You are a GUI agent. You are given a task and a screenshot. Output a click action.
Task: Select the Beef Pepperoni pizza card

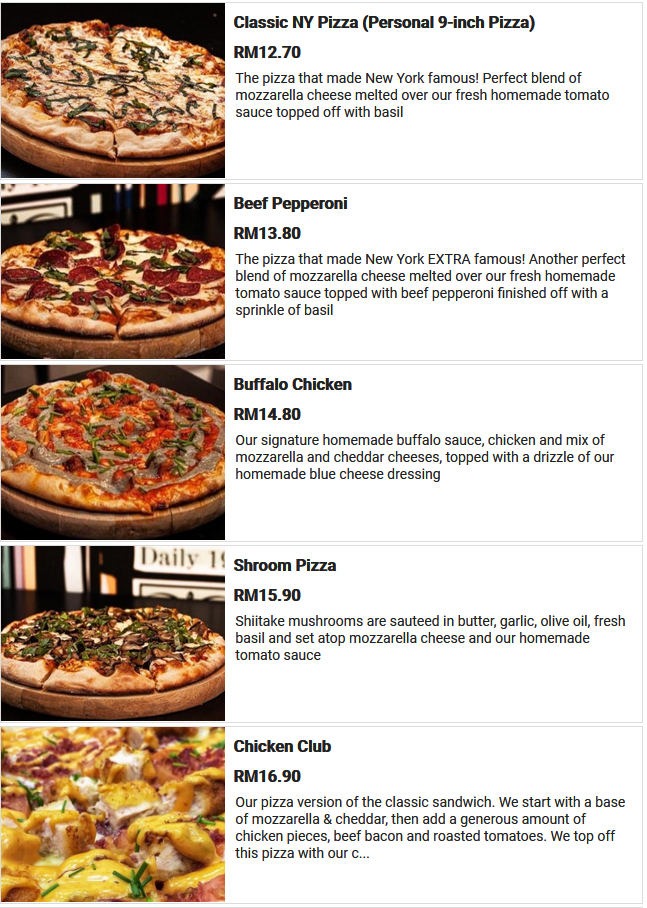point(291,204)
